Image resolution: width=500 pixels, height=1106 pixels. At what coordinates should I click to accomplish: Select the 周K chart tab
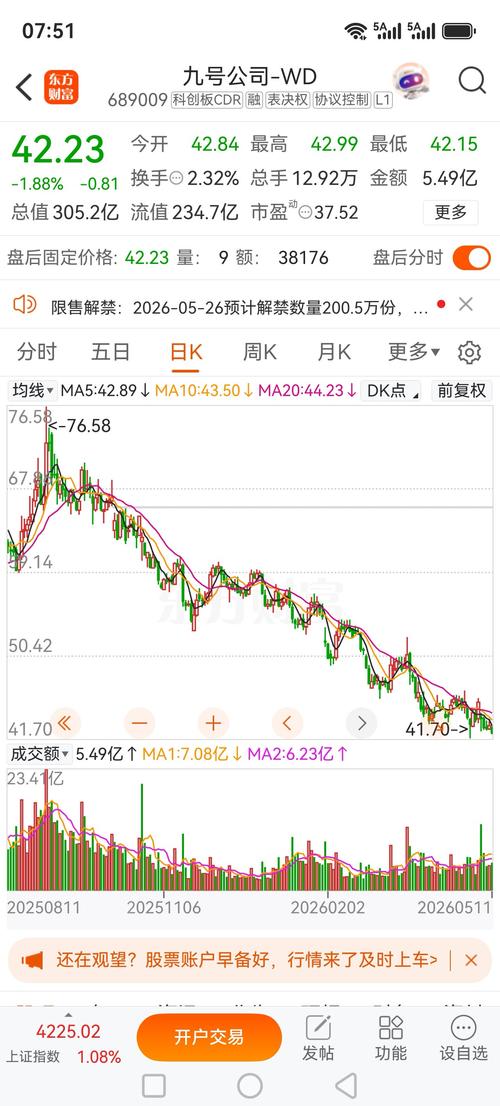coord(260,351)
